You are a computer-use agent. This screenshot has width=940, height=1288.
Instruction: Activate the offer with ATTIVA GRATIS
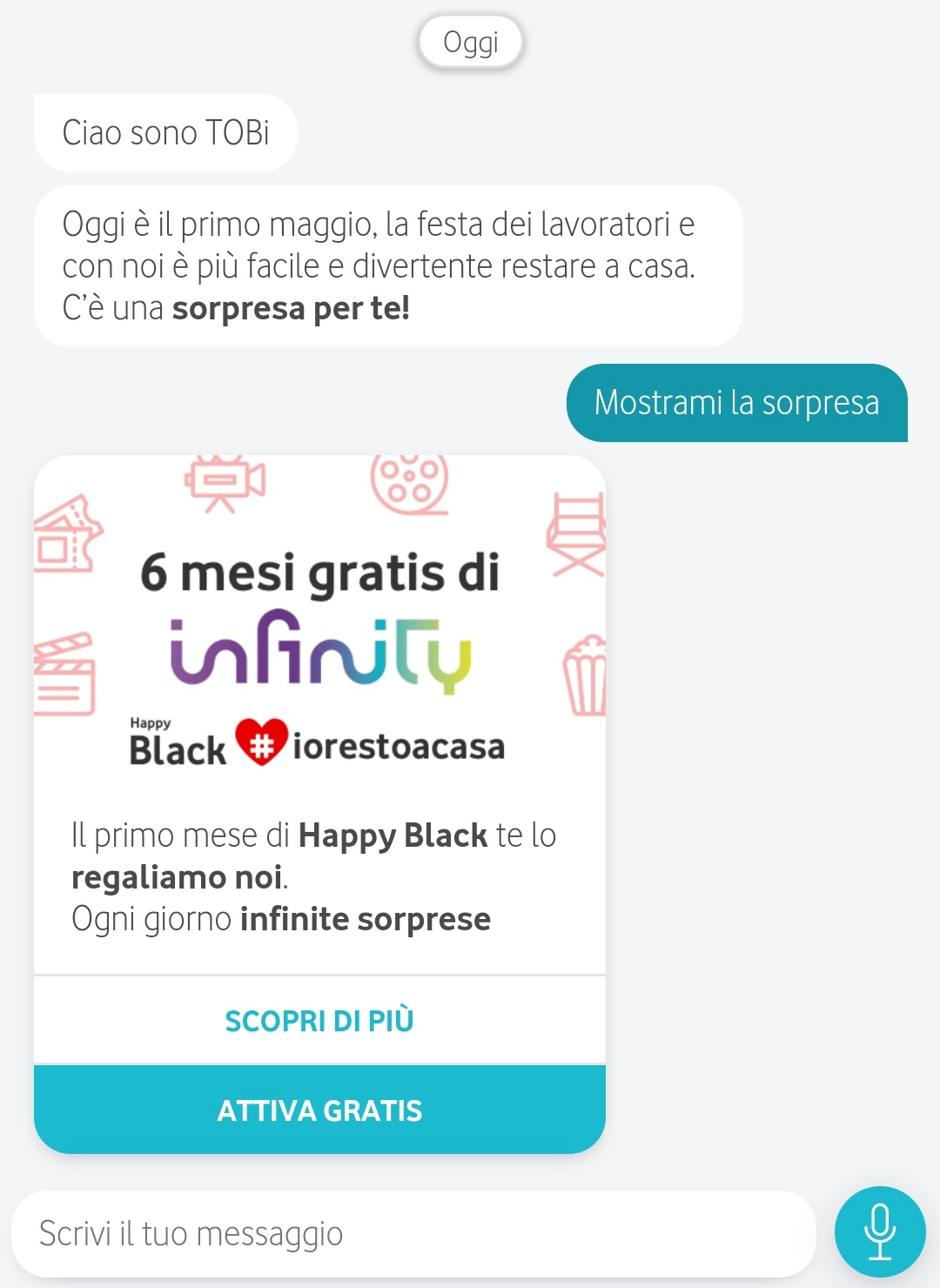[x=319, y=1110]
